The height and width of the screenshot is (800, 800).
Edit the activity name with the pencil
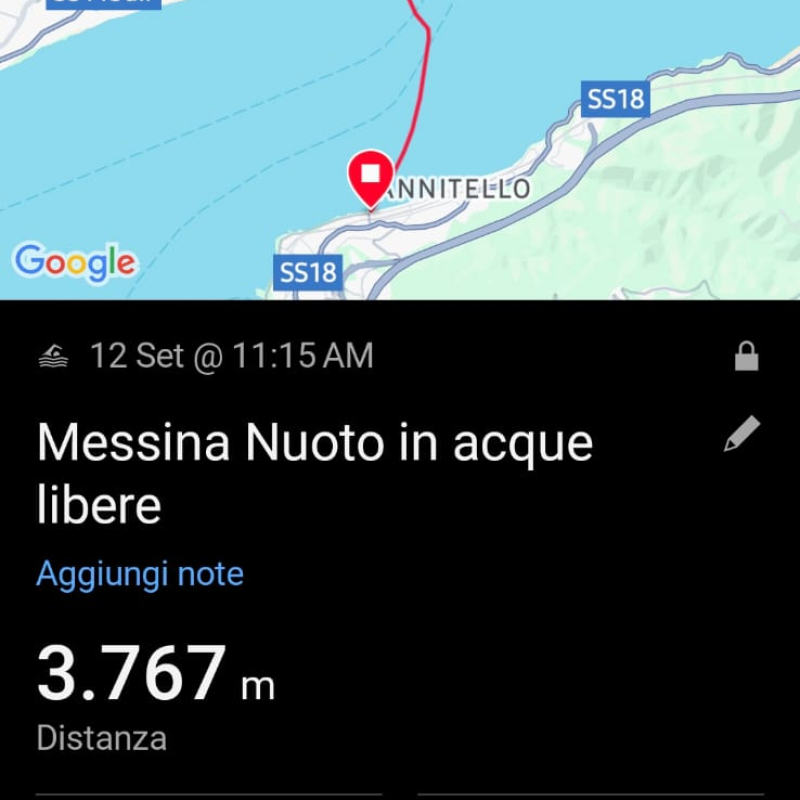tap(742, 435)
